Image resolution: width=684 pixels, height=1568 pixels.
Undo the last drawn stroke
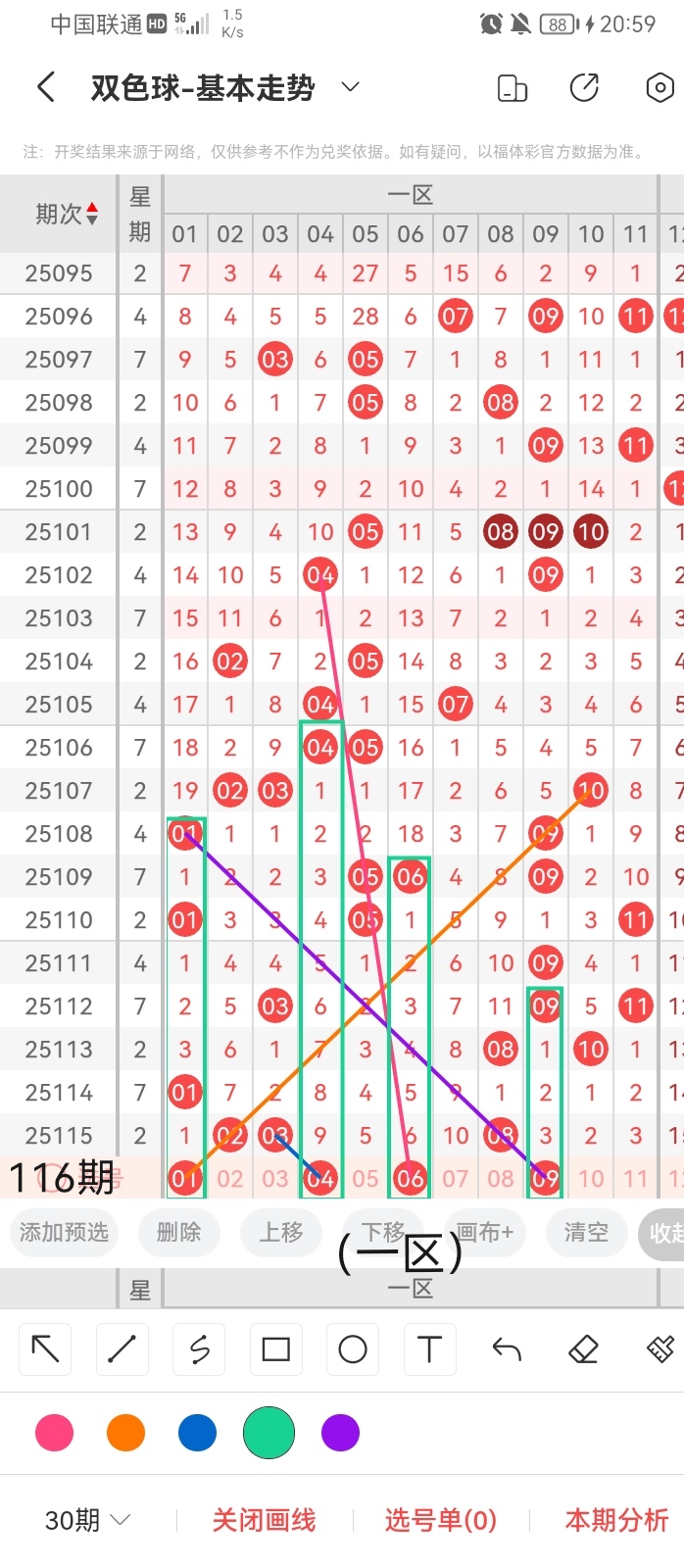[x=507, y=1349]
